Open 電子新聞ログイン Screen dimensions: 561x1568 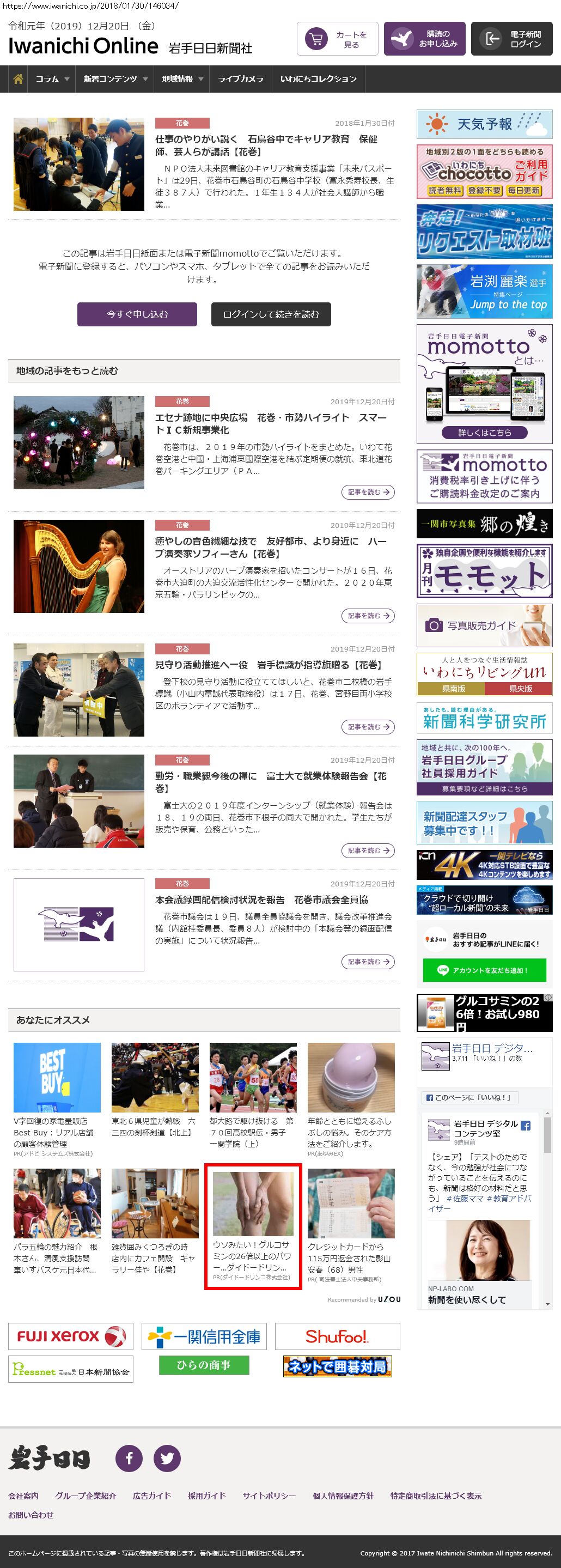click(x=512, y=39)
